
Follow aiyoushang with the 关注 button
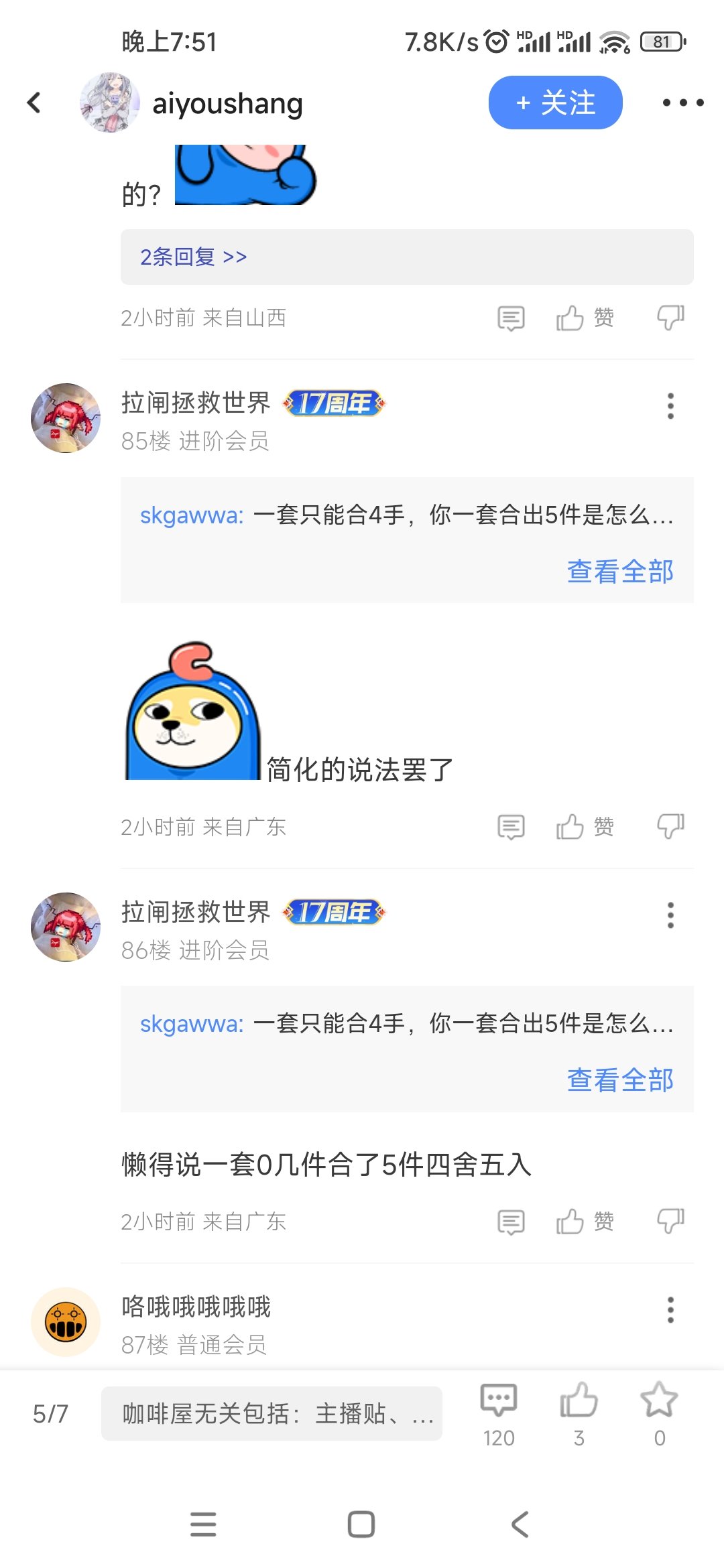pyautogui.click(x=555, y=103)
